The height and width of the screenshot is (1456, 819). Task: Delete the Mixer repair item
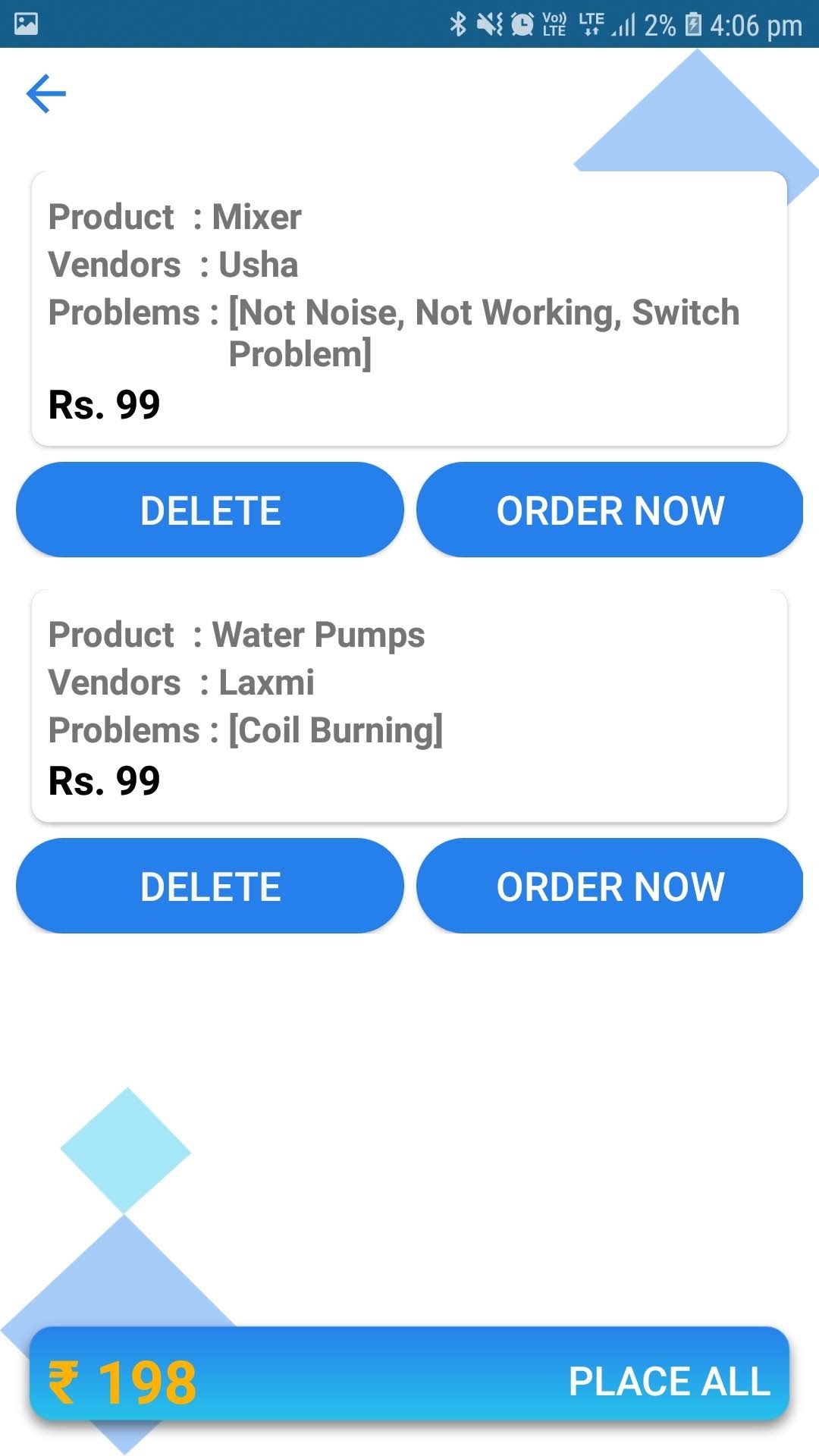pos(210,510)
